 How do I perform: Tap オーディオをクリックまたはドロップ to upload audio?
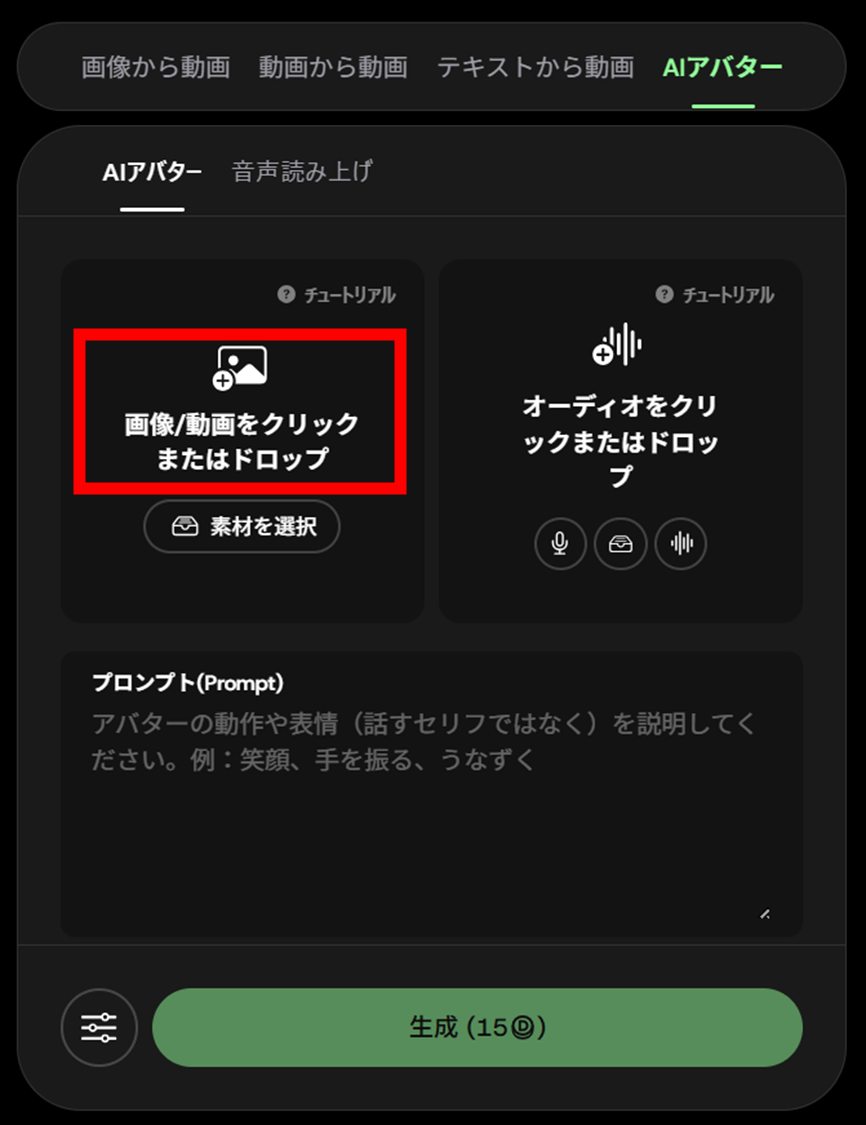click(620, 410)
